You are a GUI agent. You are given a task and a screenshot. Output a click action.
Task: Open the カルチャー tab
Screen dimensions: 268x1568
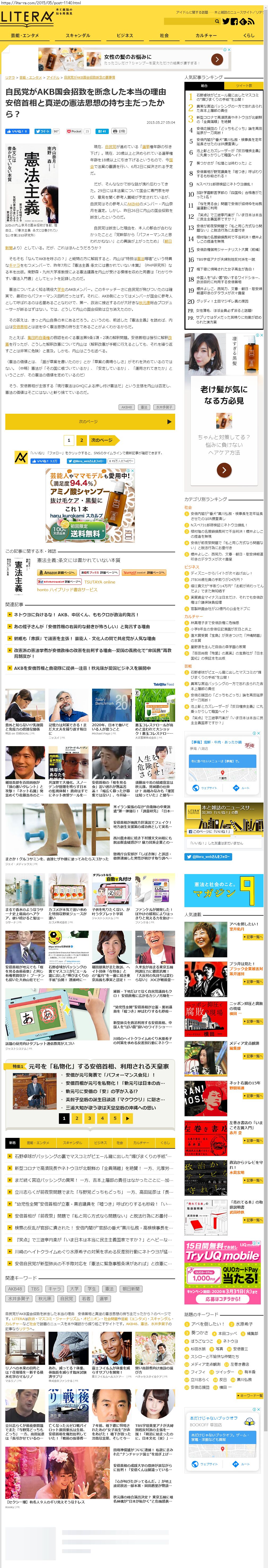[206, 35]
